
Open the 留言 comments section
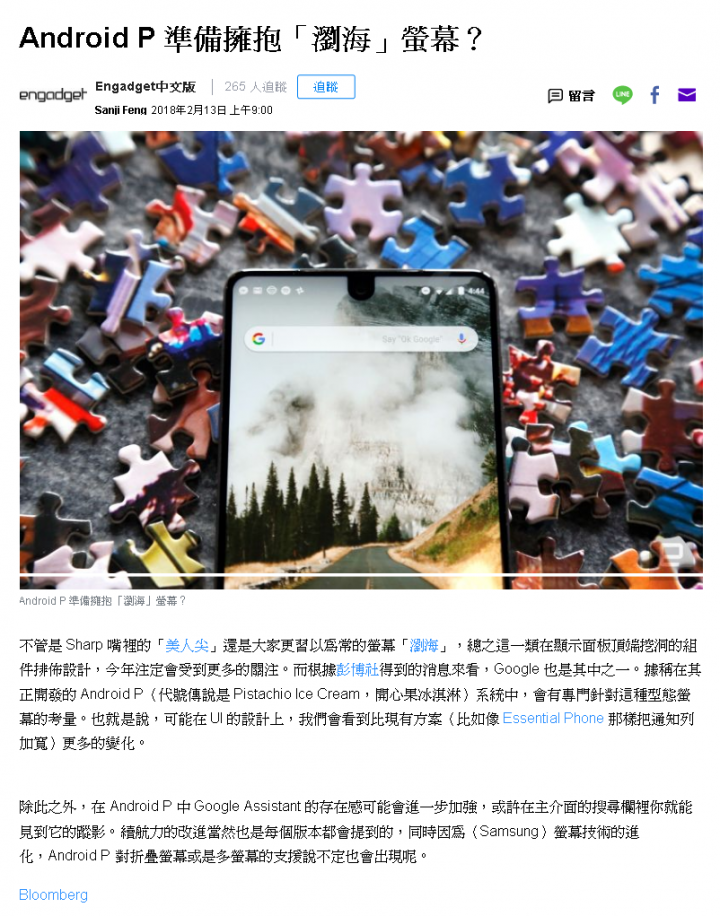[x=571, y=96]
